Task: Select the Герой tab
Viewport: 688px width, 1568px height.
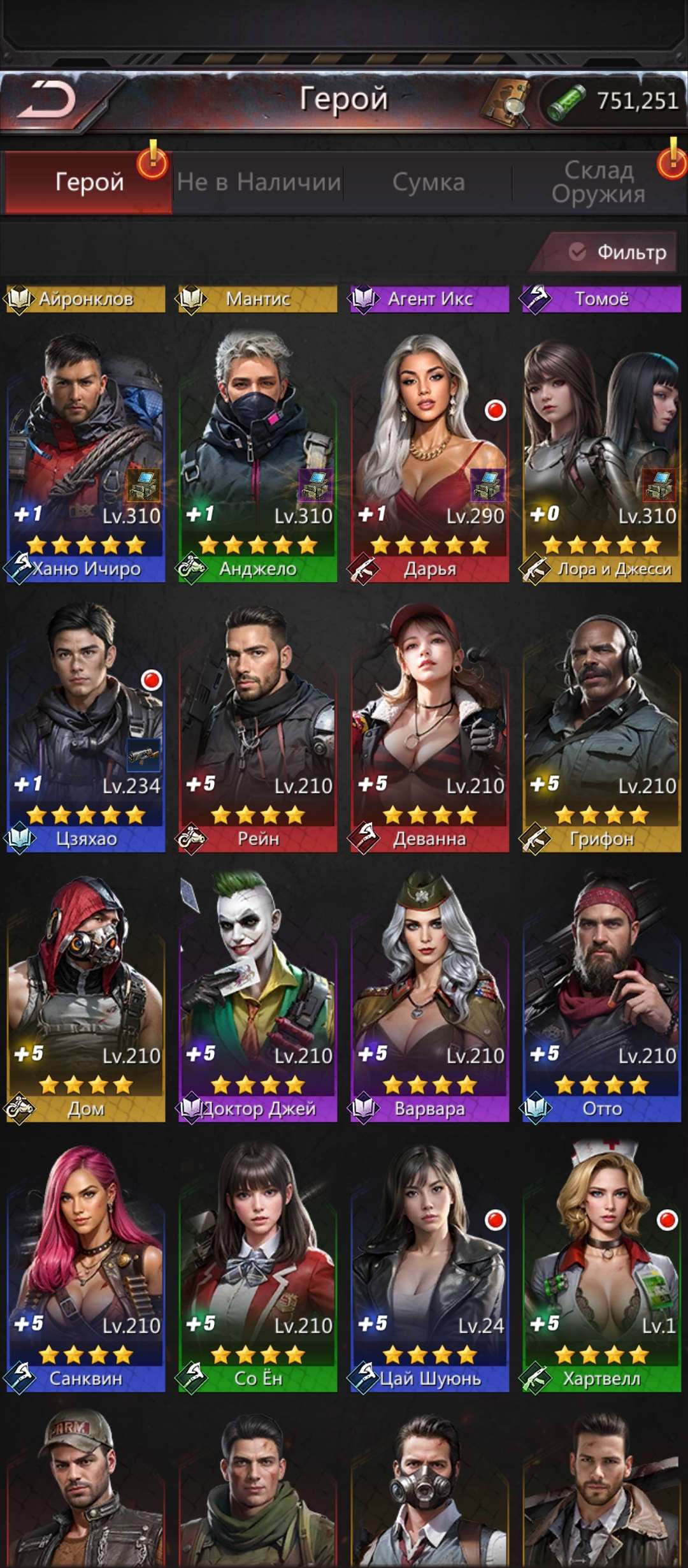Action: point(89,182)
